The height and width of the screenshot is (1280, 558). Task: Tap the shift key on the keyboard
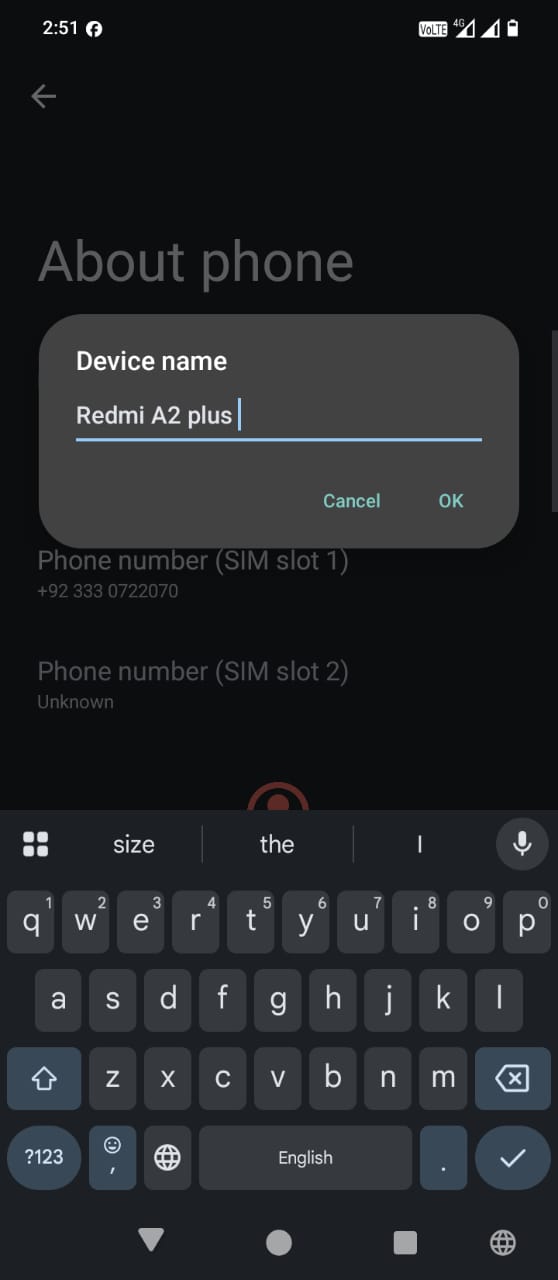click(44, 1078)
